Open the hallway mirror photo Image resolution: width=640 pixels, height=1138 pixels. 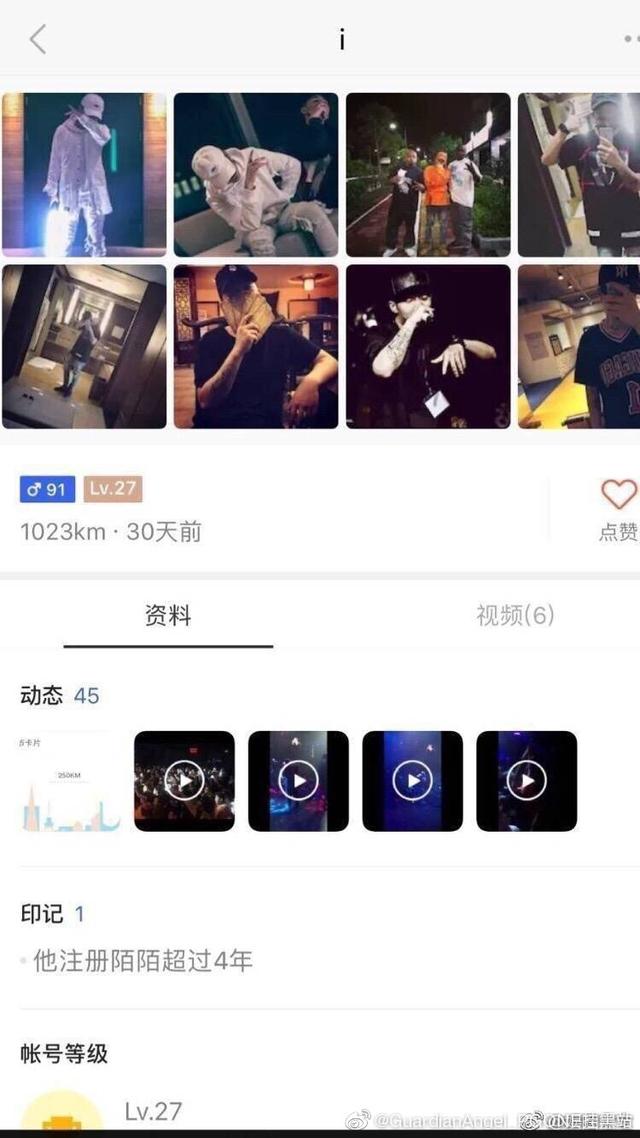click(x=84, y=346)
